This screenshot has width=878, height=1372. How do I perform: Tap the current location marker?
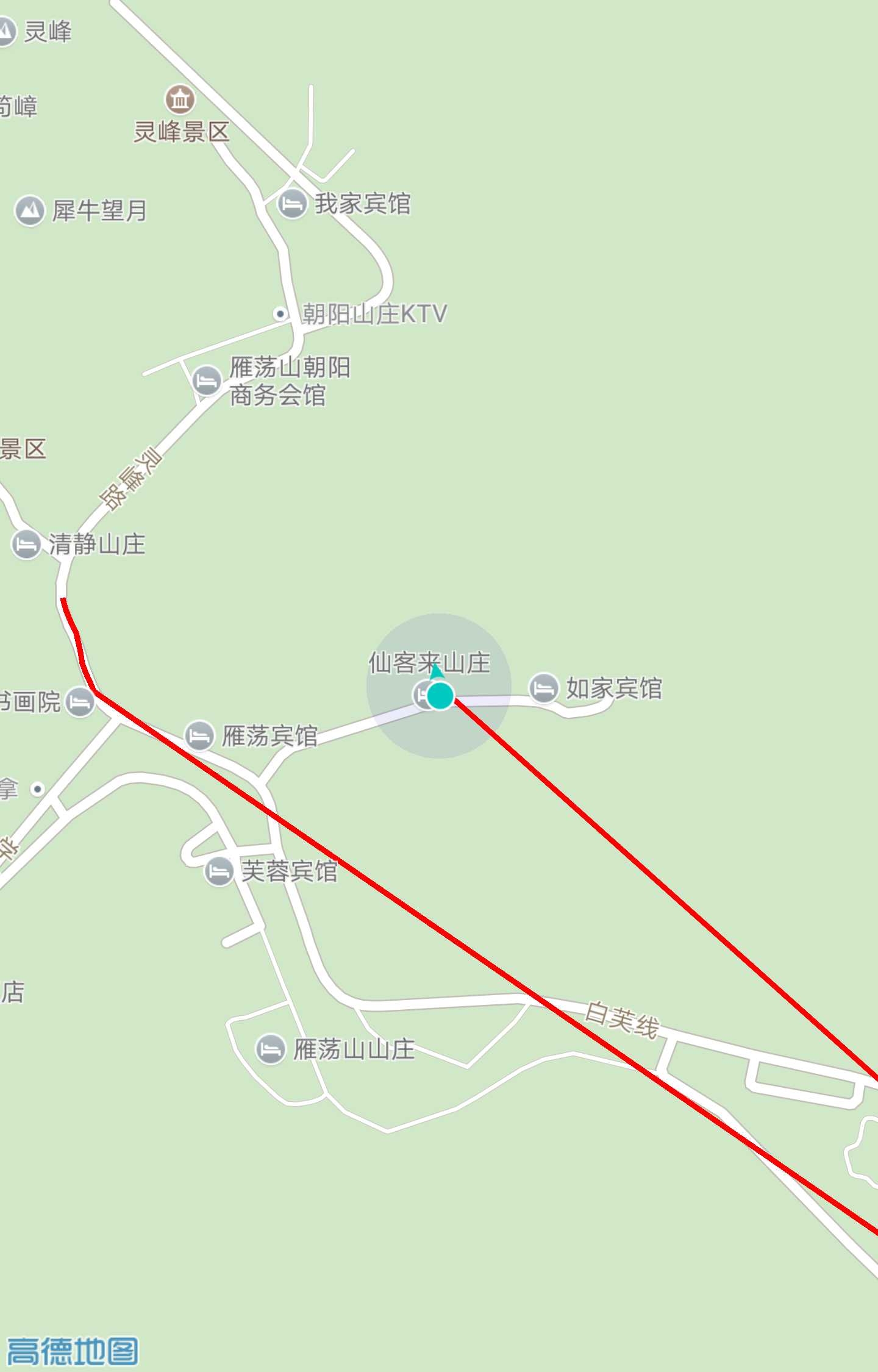click(x=440, y=695)
